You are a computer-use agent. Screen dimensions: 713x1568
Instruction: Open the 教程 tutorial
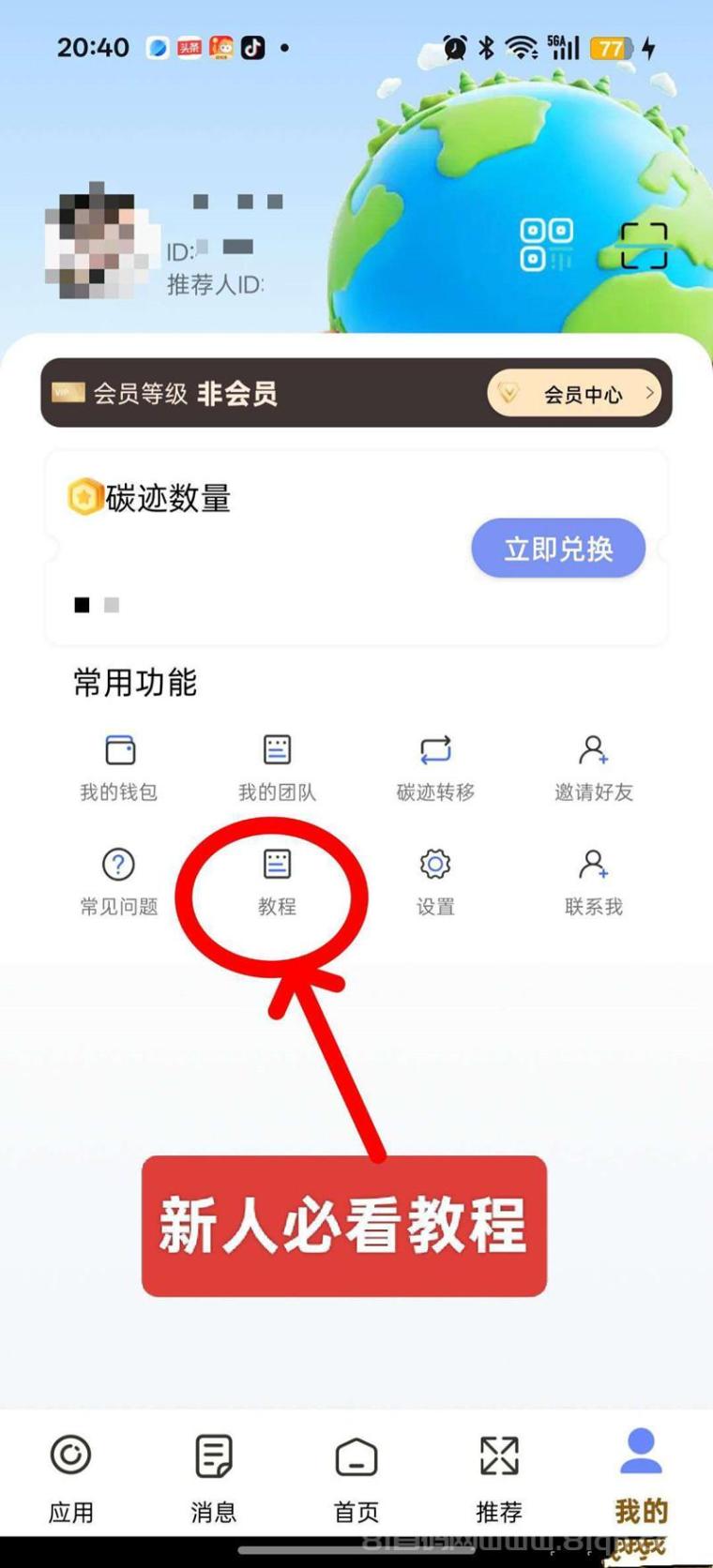(277, 882)
